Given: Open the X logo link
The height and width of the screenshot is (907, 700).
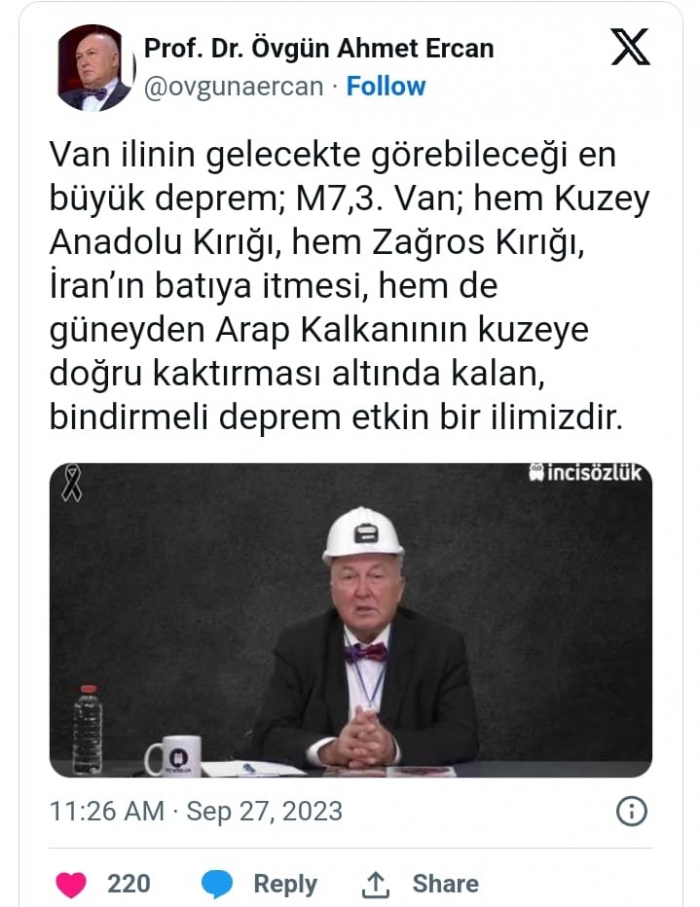Looking at the screenshot, I should click(x=630, y=47).
